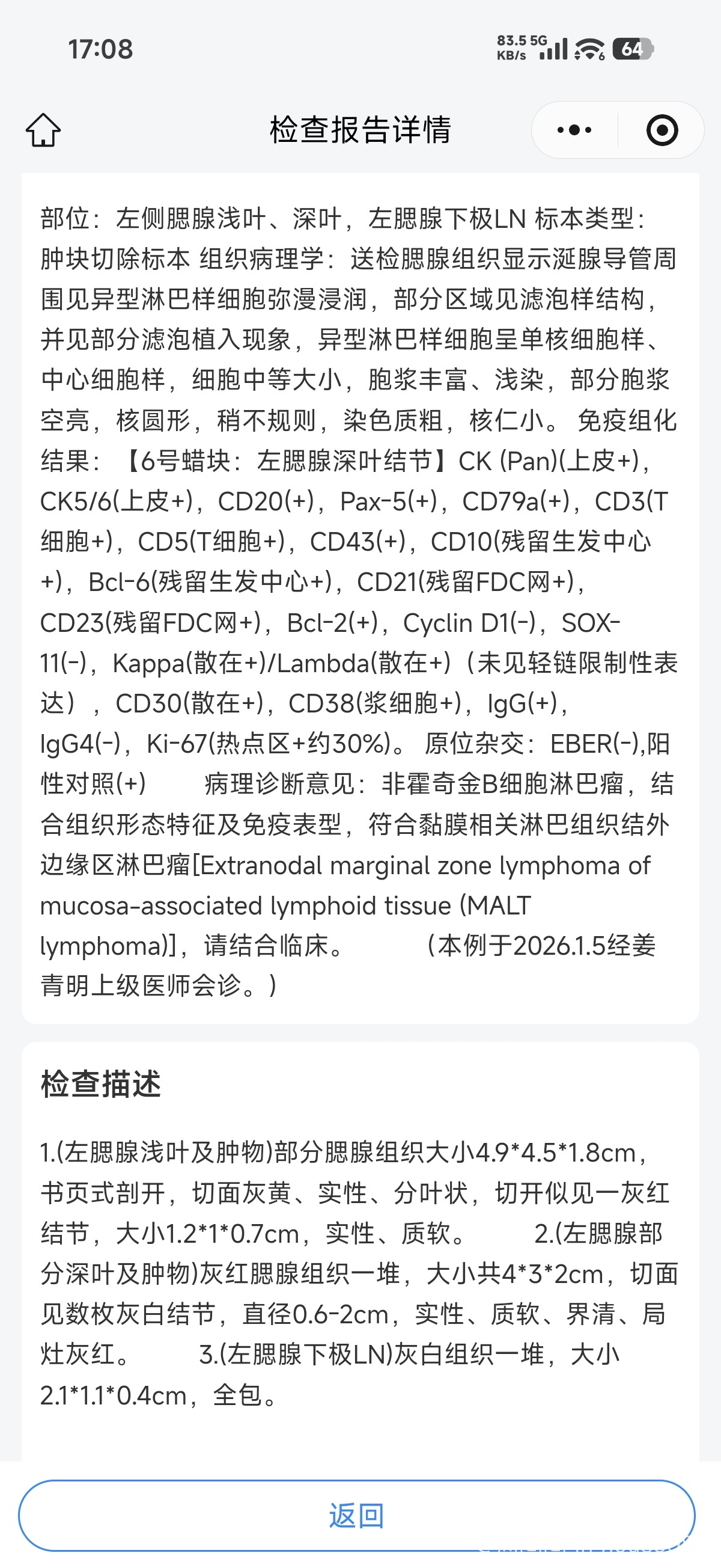This screenshot has width=721, height=1568.
Task: Go to the mini program home page
Action: tap(43, 130)
